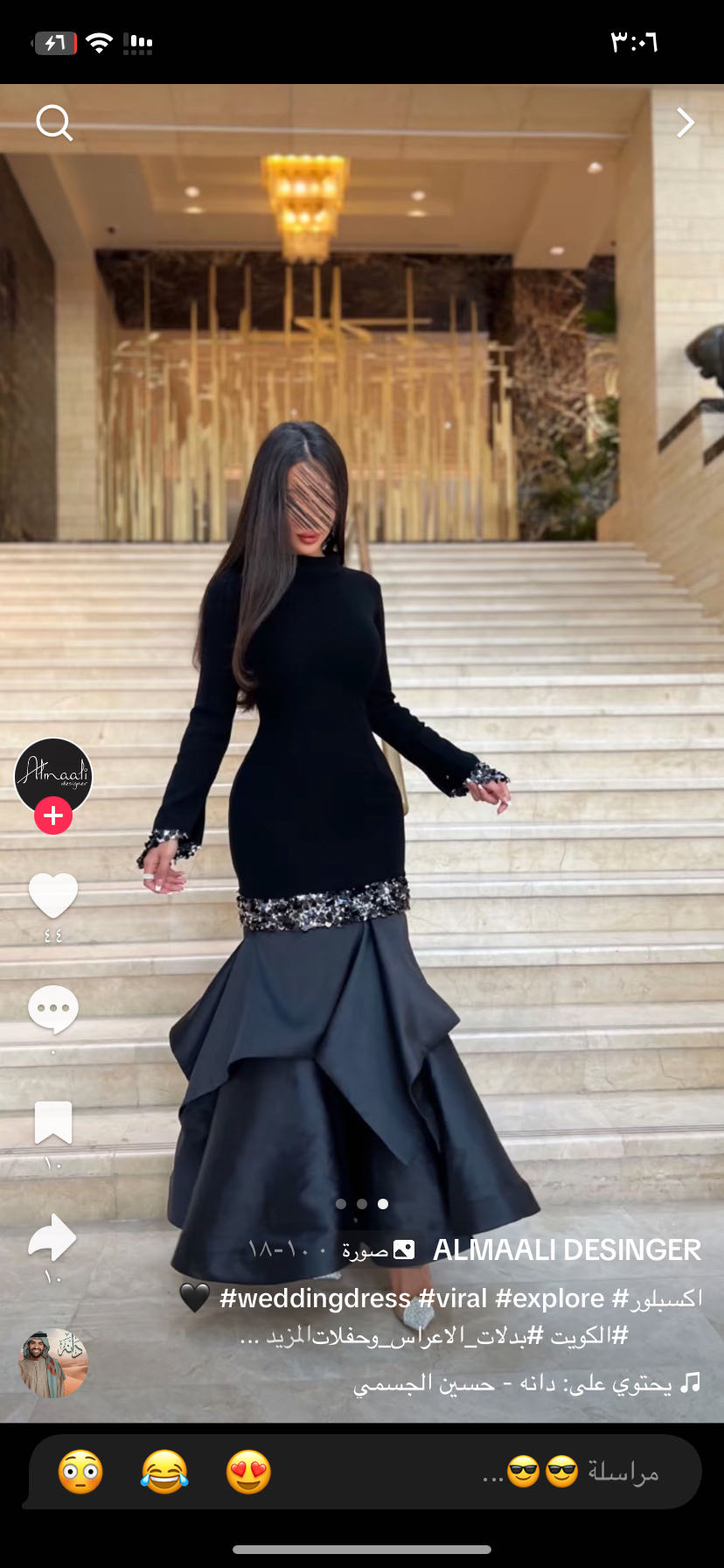Open the Almaali designer profile picture
This screenshot has height=1568, width=724.
53,773
